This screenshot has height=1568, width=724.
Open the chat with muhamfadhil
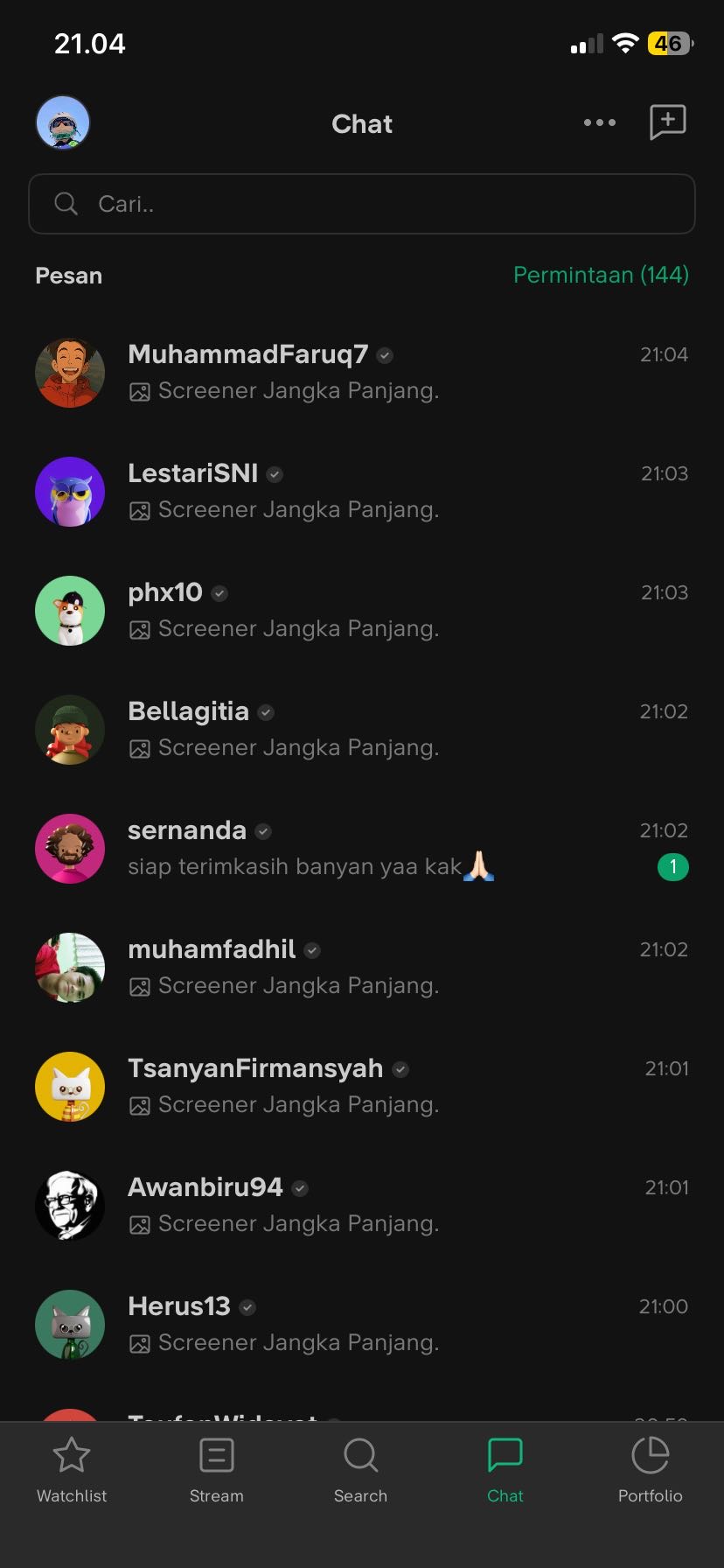coord(362,968)
